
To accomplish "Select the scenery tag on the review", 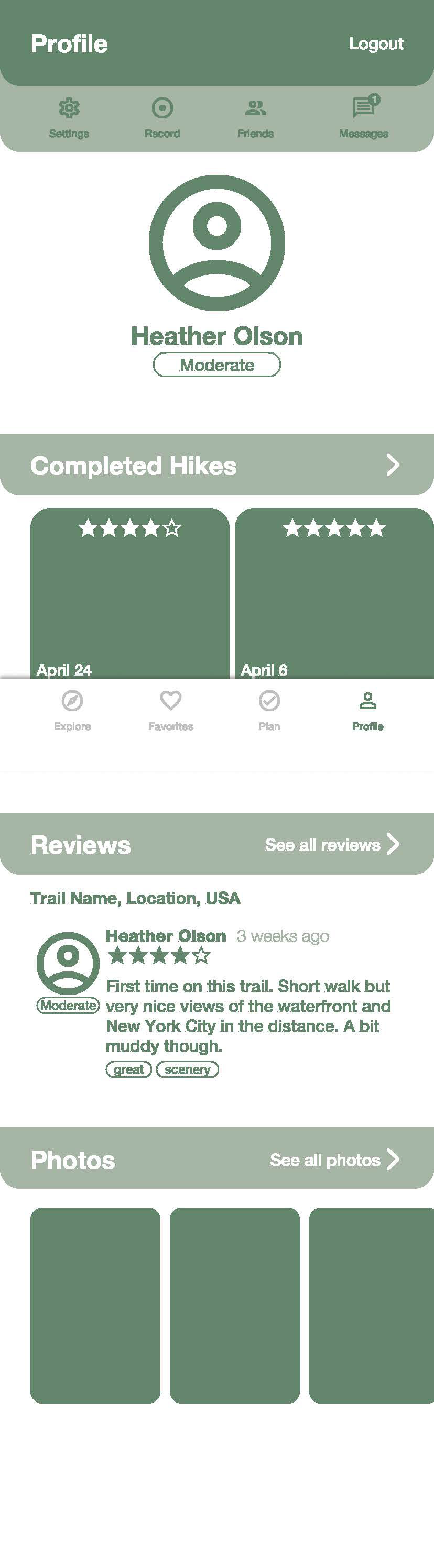I will [x=187, y=1069].
